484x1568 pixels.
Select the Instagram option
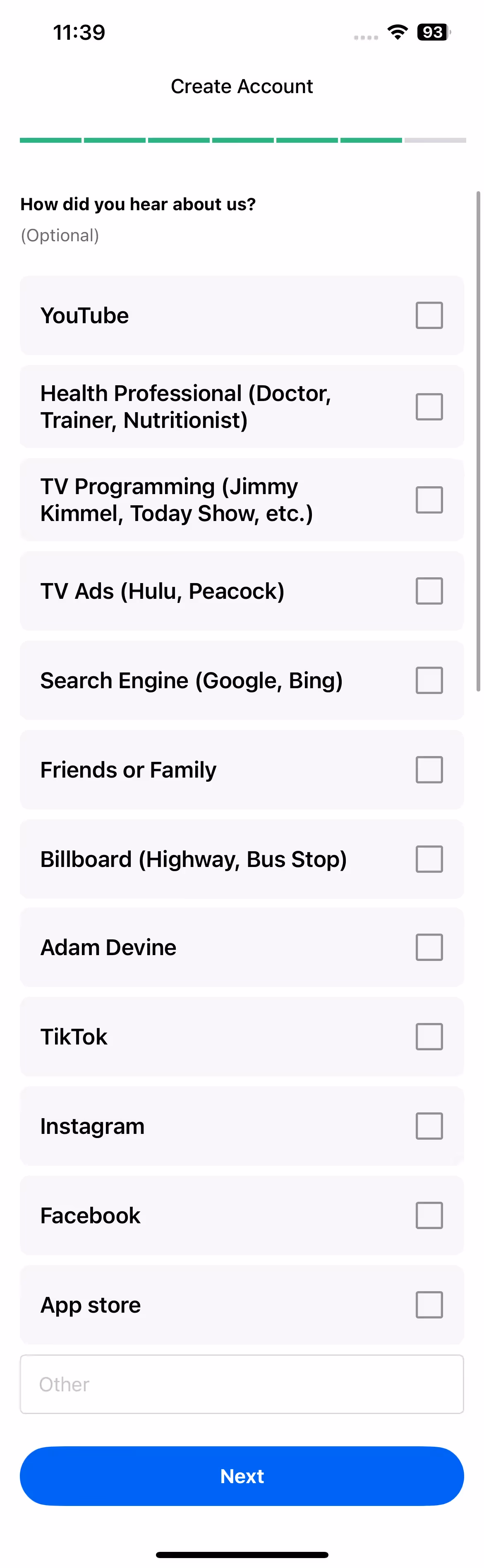429,1126
